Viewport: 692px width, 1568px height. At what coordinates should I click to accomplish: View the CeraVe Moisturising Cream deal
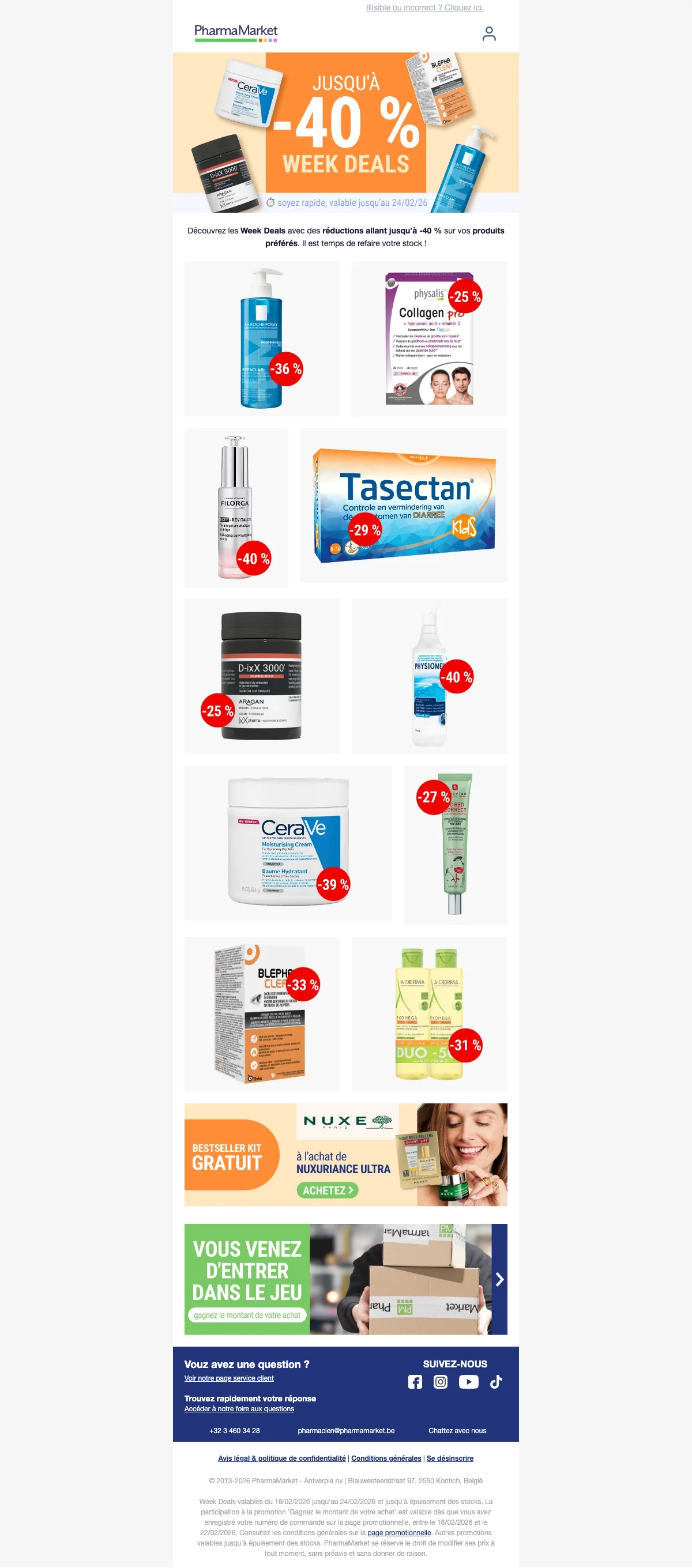pos(288,842)
